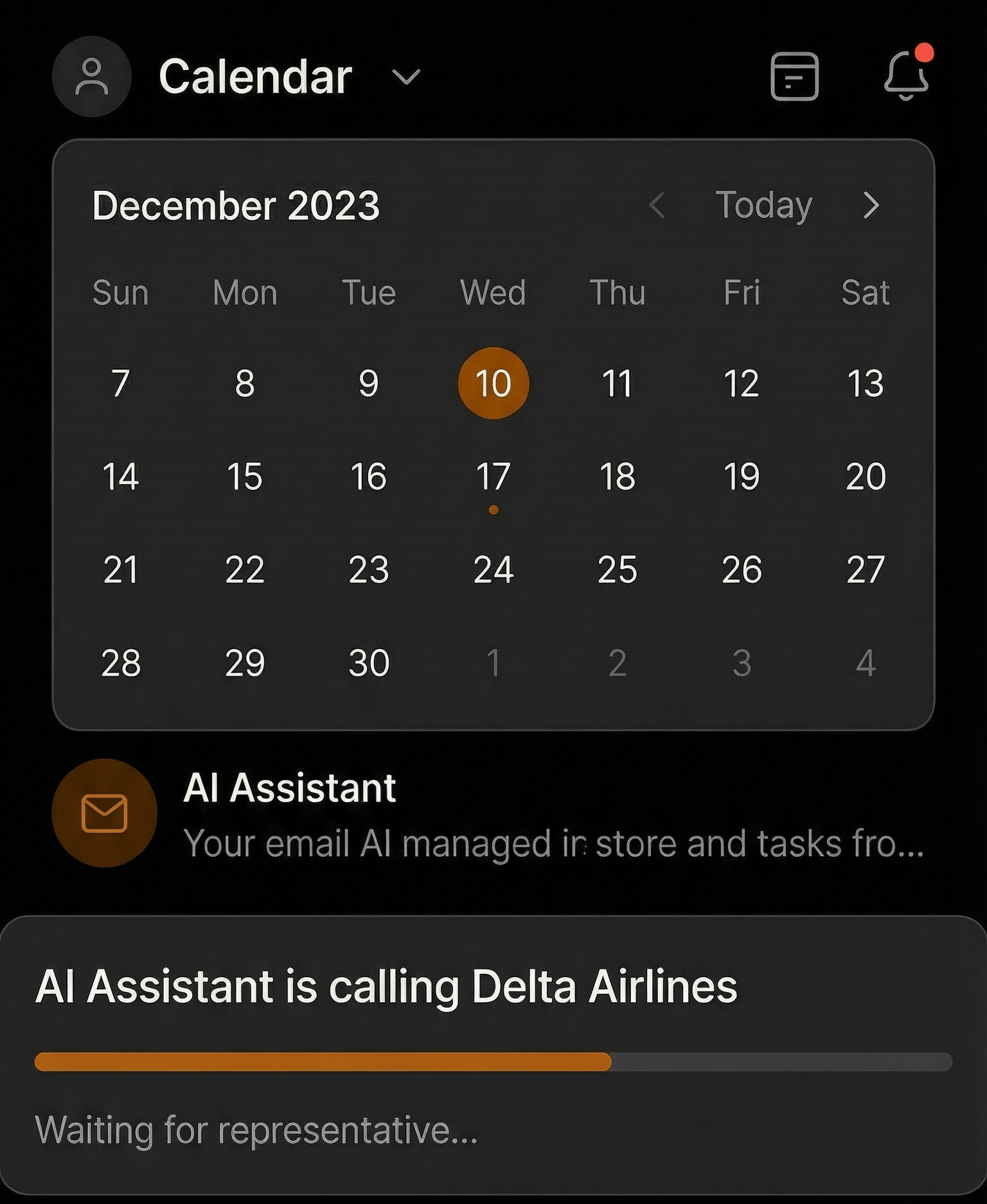987x1204 pixels.
Task: Switch to the Wed column header
Action: (x=493, y=292)
